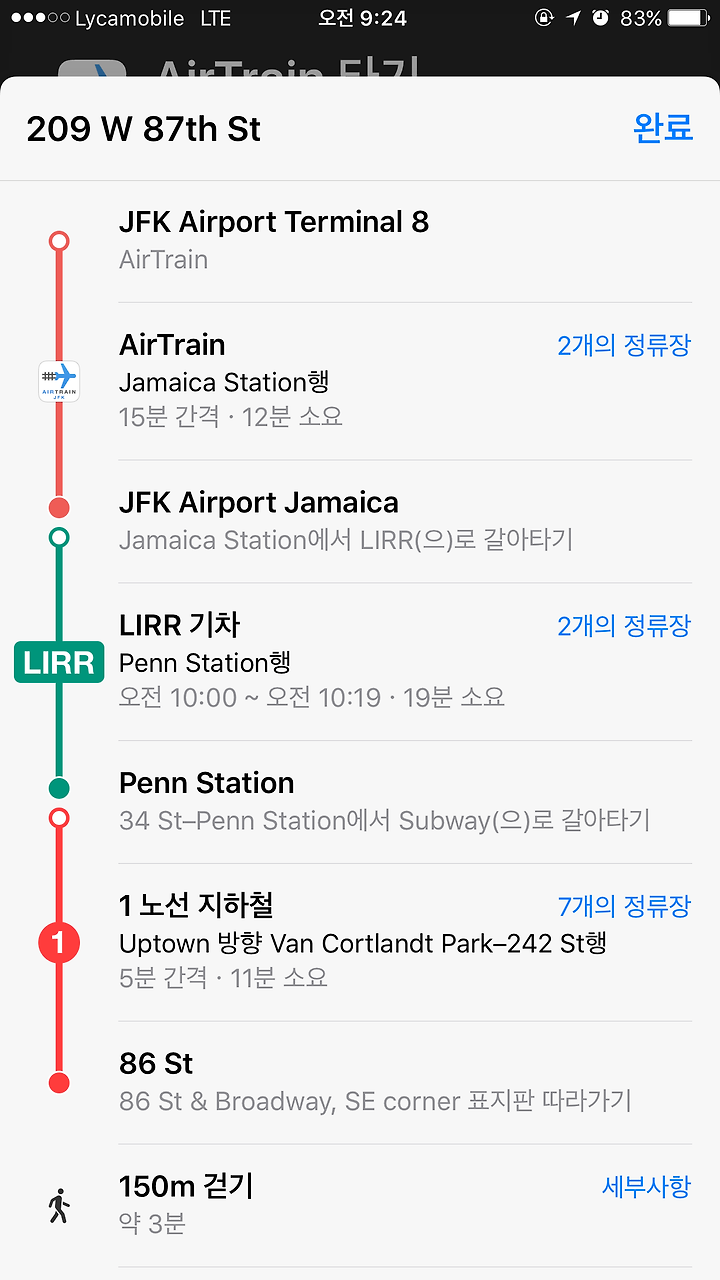Expand the AirTrain 2개의 정류장 stops
This screenshot has width=720, height=1280.
click(x=624, y=346)
